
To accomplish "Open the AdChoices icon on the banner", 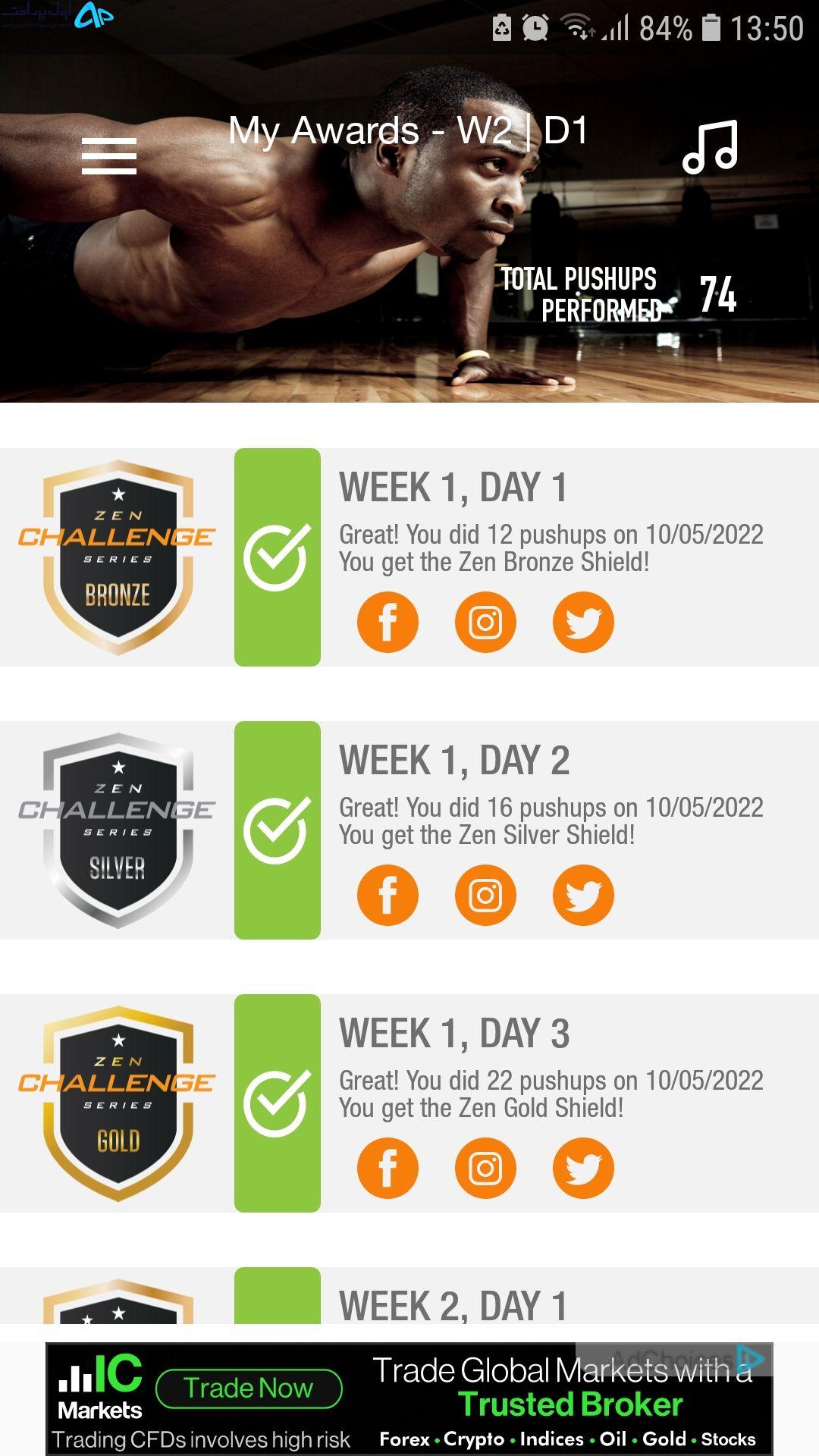I will coord(749,1359).
